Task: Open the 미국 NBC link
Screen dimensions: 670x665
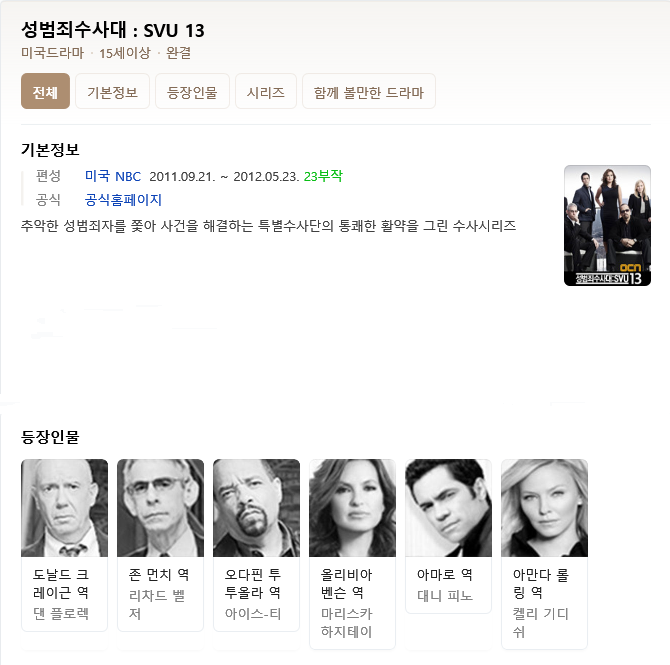Action: click(x=113, y=176)
